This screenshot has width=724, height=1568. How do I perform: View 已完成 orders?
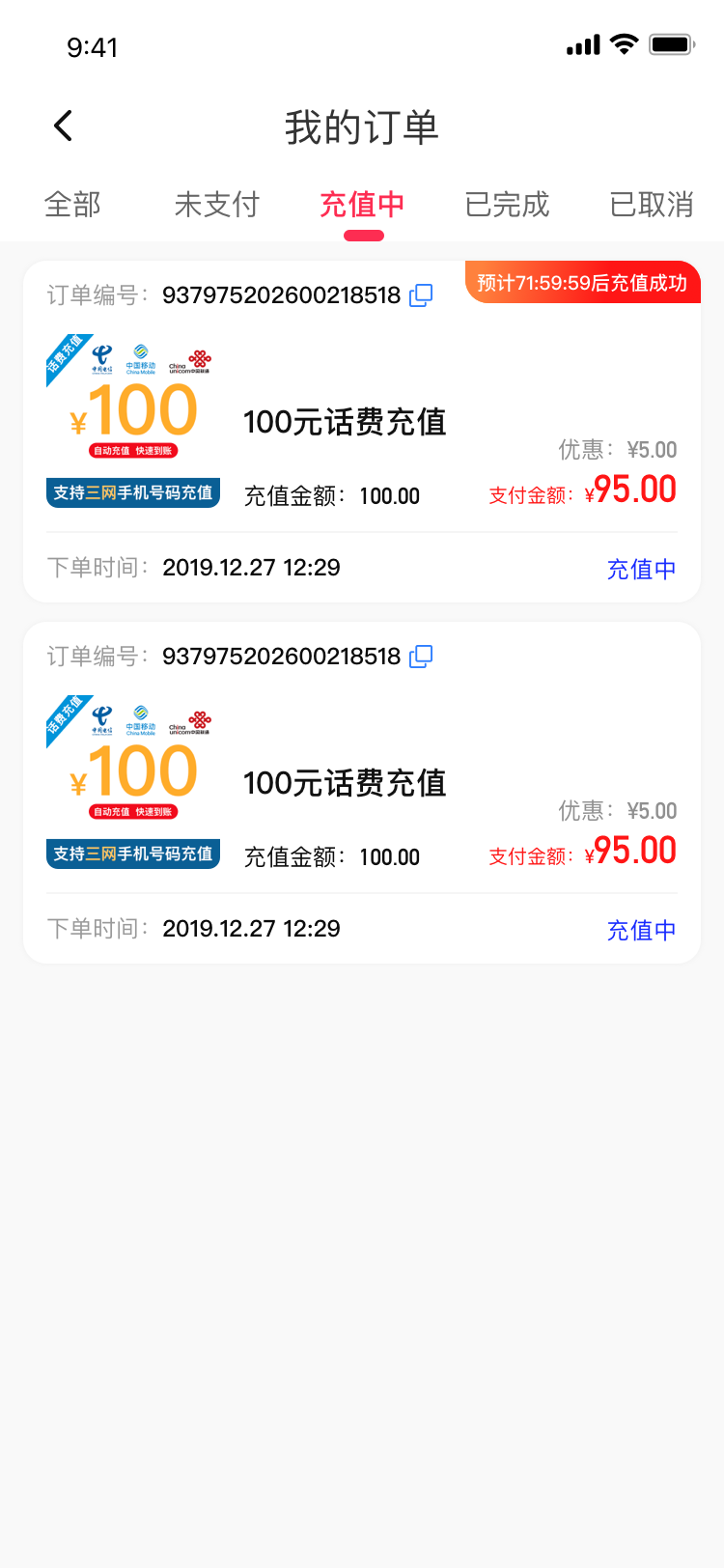click(x=507, y=205)
